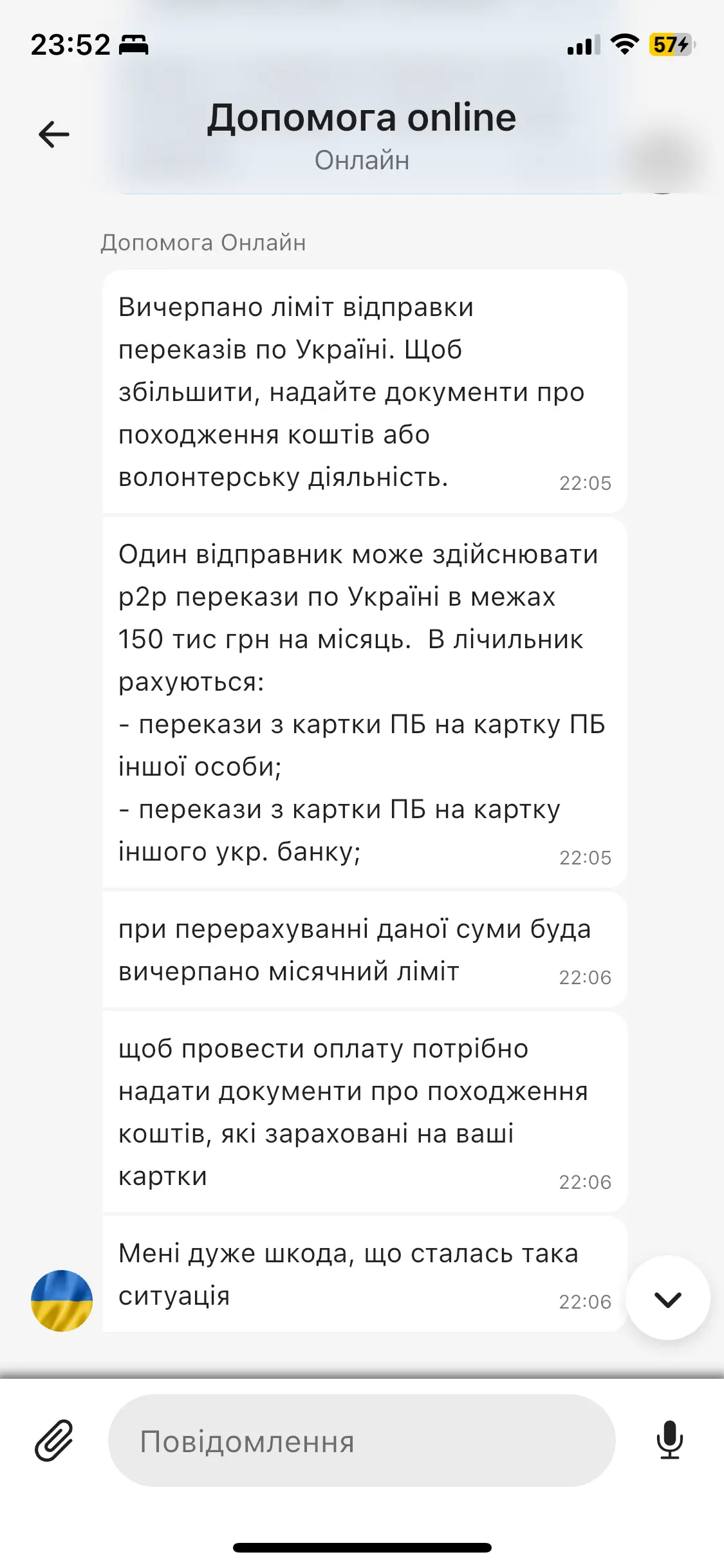Jump to the latest messages with the down arrow

pos(667,1298)
